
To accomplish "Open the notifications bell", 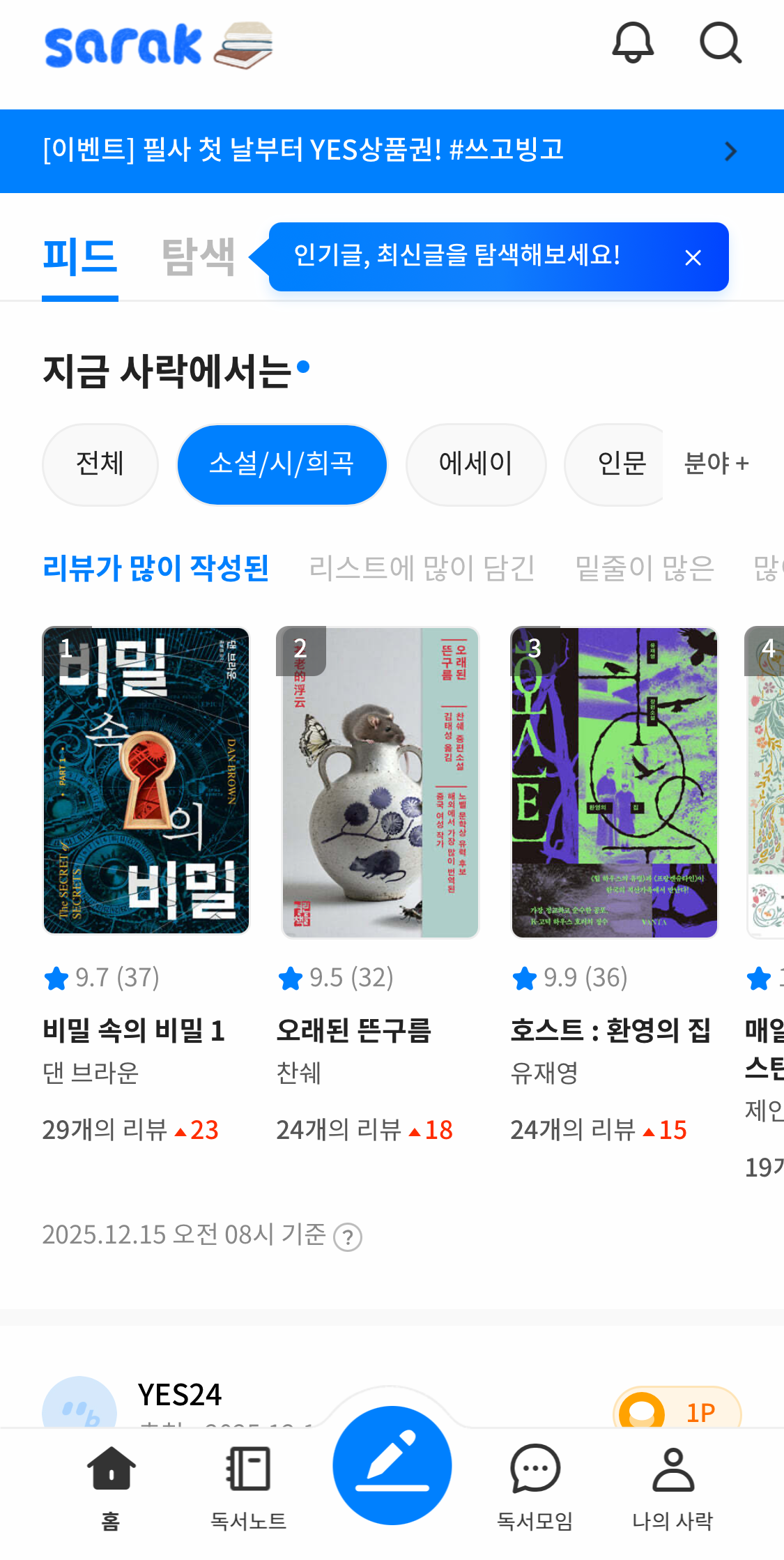I will tap(632, 43).
